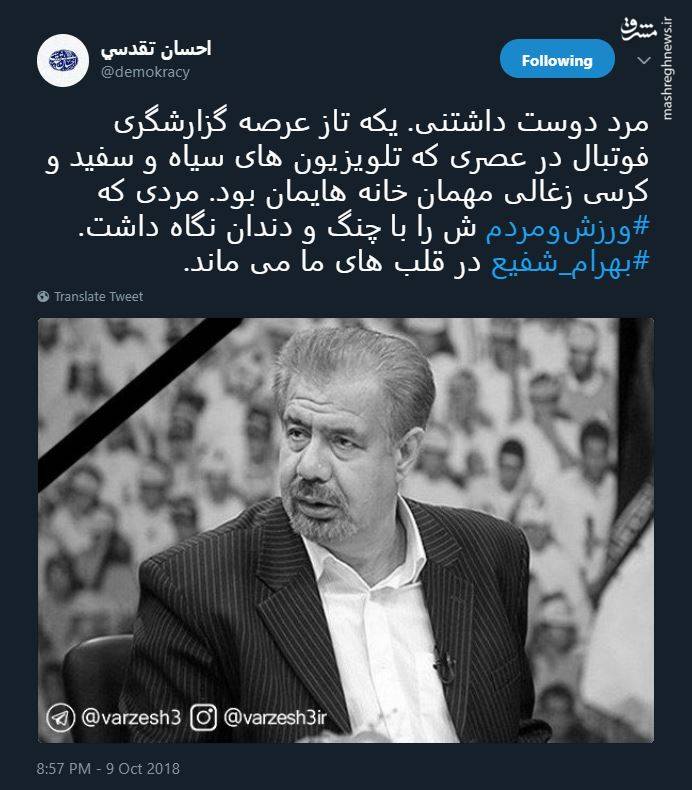Open the profile avatar of احسان تقدسي

click(63, 60)
